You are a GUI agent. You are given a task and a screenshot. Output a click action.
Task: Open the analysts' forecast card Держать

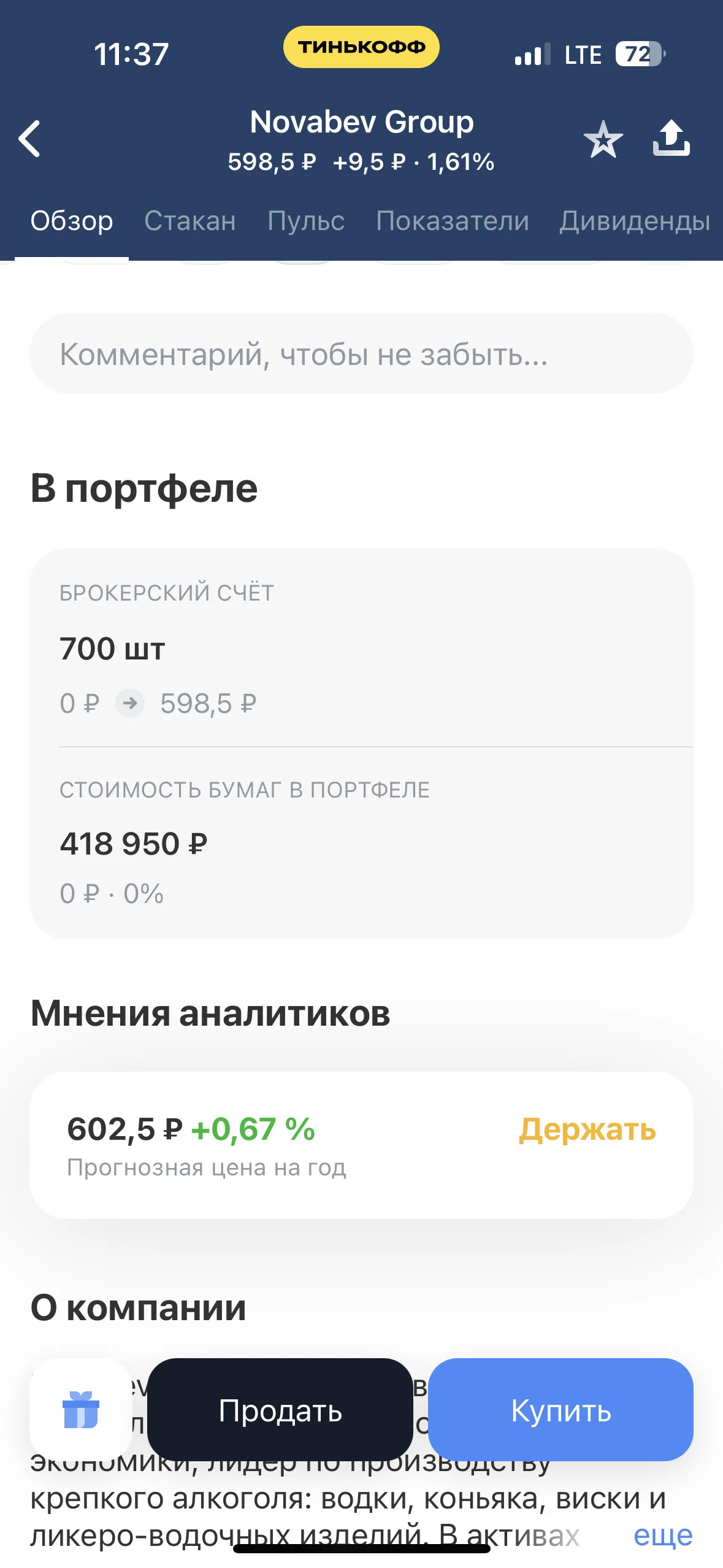click(361, 1145)
